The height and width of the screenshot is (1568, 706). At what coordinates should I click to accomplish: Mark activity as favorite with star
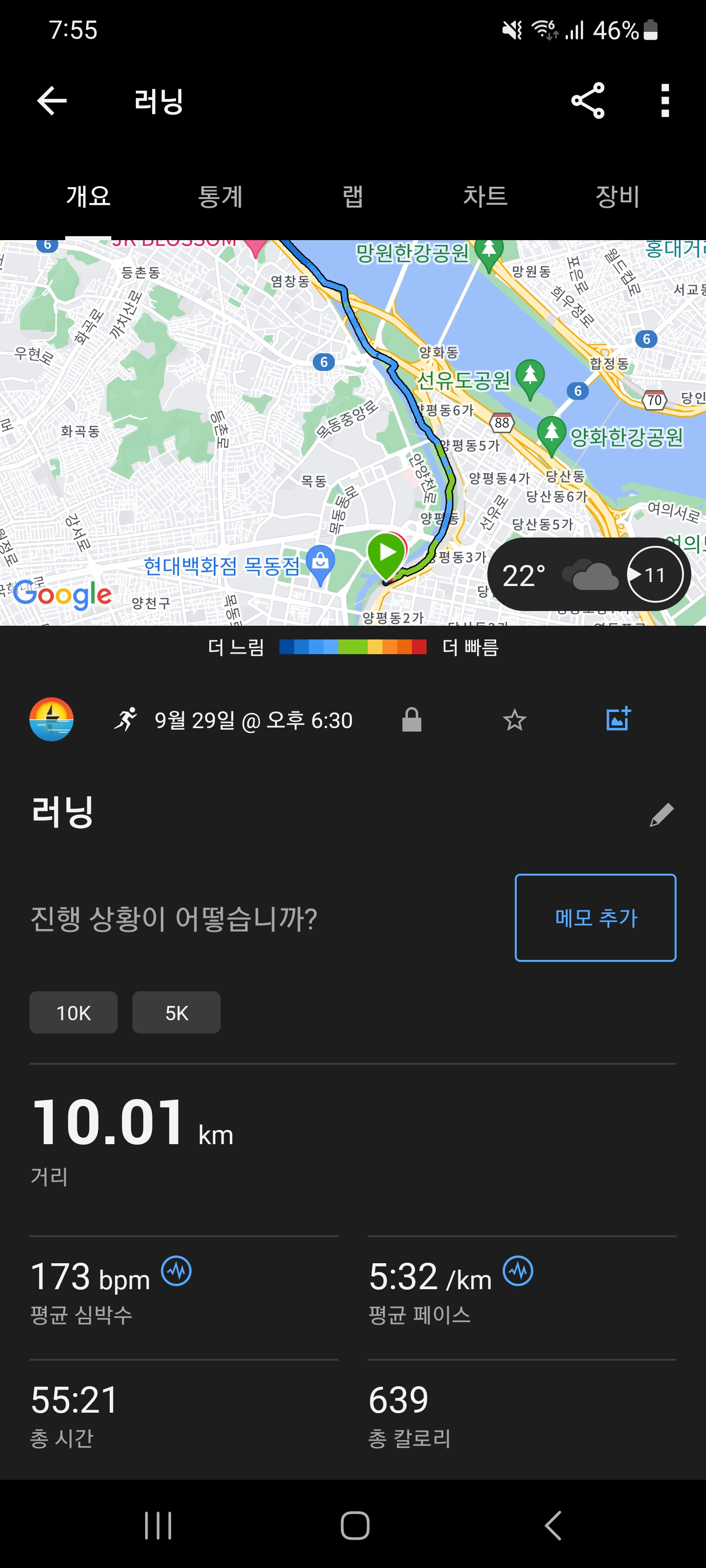515,719
